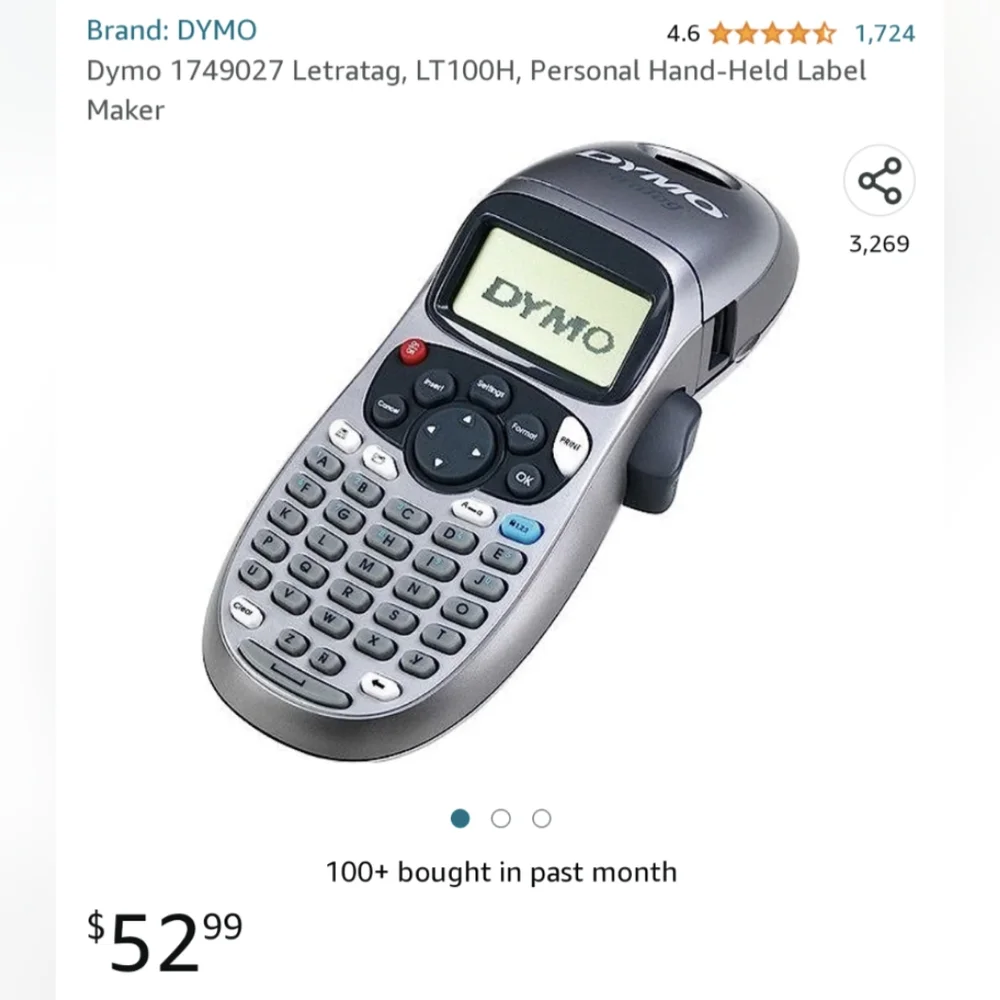Open the Brand: DYMO link

(171, 30)
